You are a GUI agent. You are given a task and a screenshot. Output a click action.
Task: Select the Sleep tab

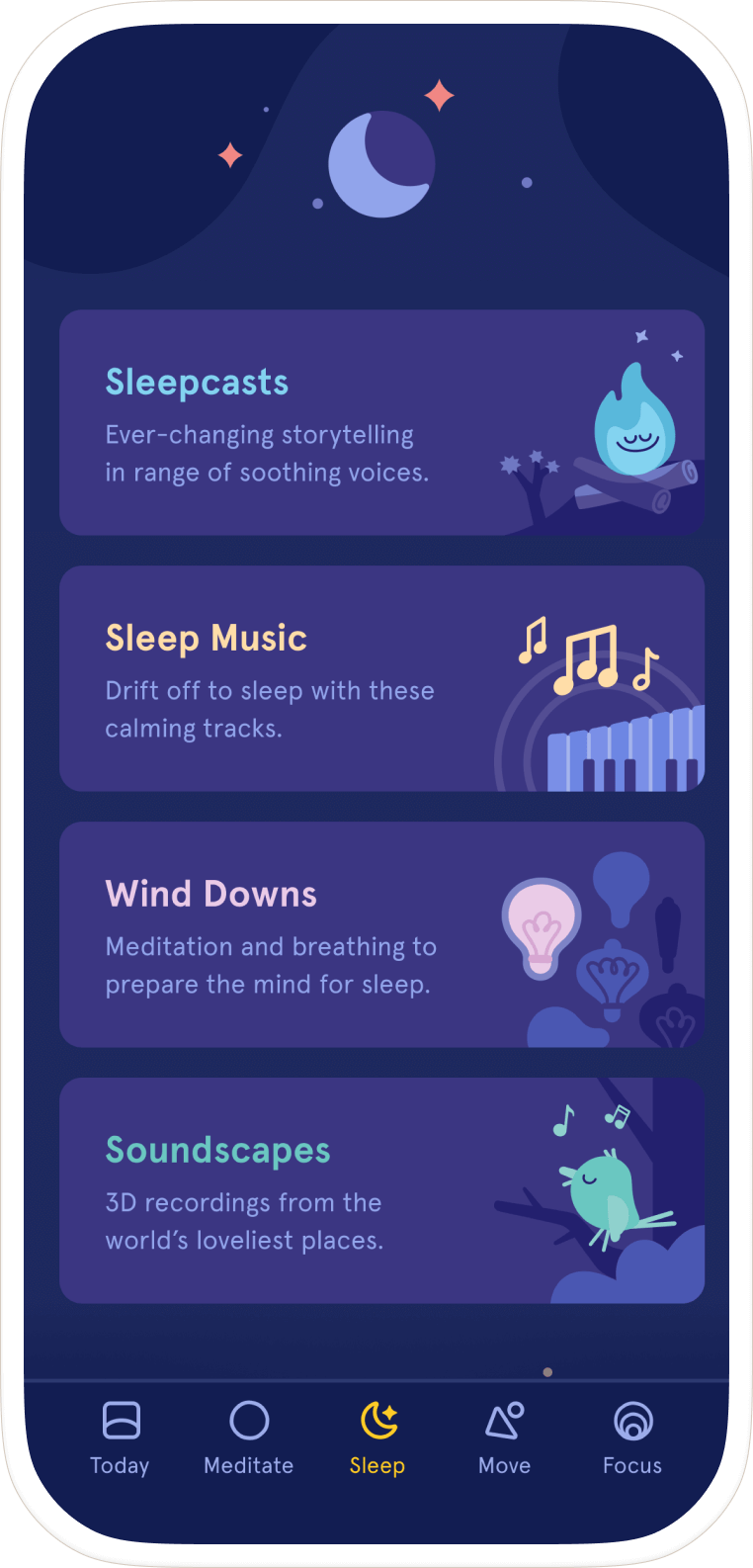click(x=377, y=1437)
